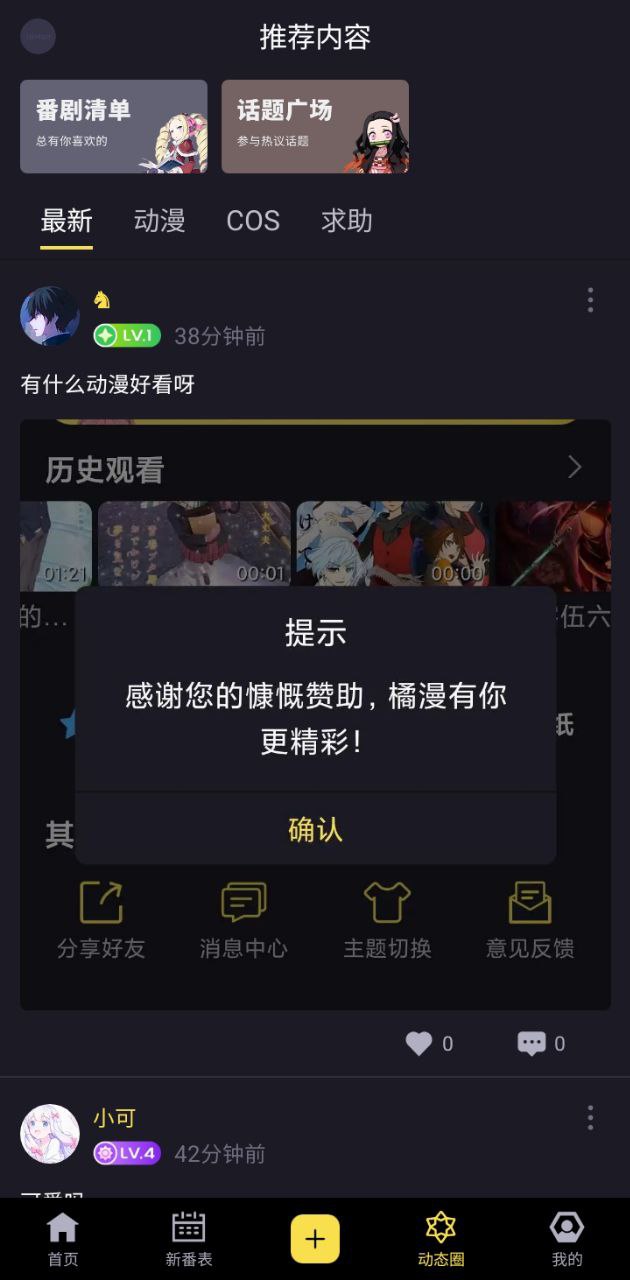Image resolution: width=630 pixels, height=1280 pixels.
Task: Create a new post with plus button
Action: click(315, 1239)
